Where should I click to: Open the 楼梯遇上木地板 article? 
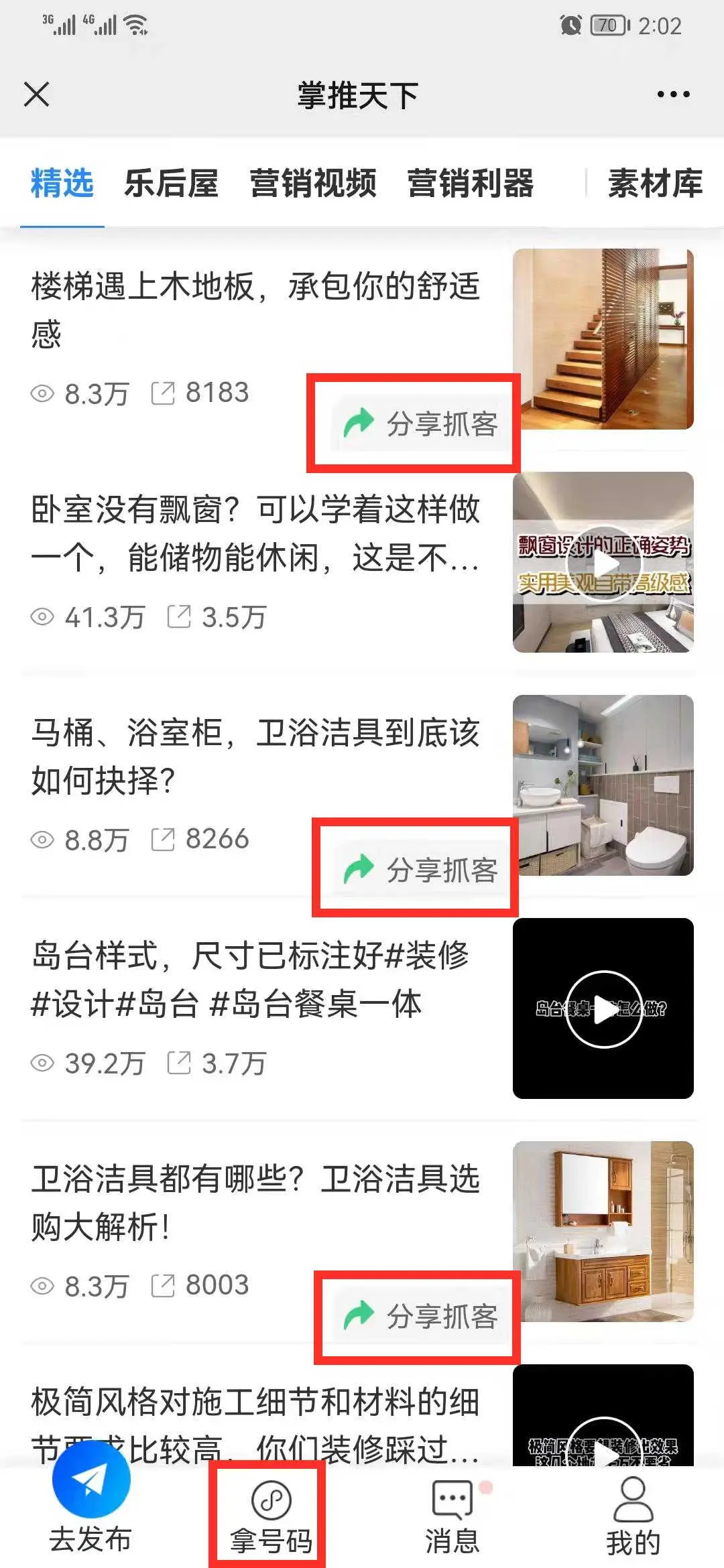point(255,310)
